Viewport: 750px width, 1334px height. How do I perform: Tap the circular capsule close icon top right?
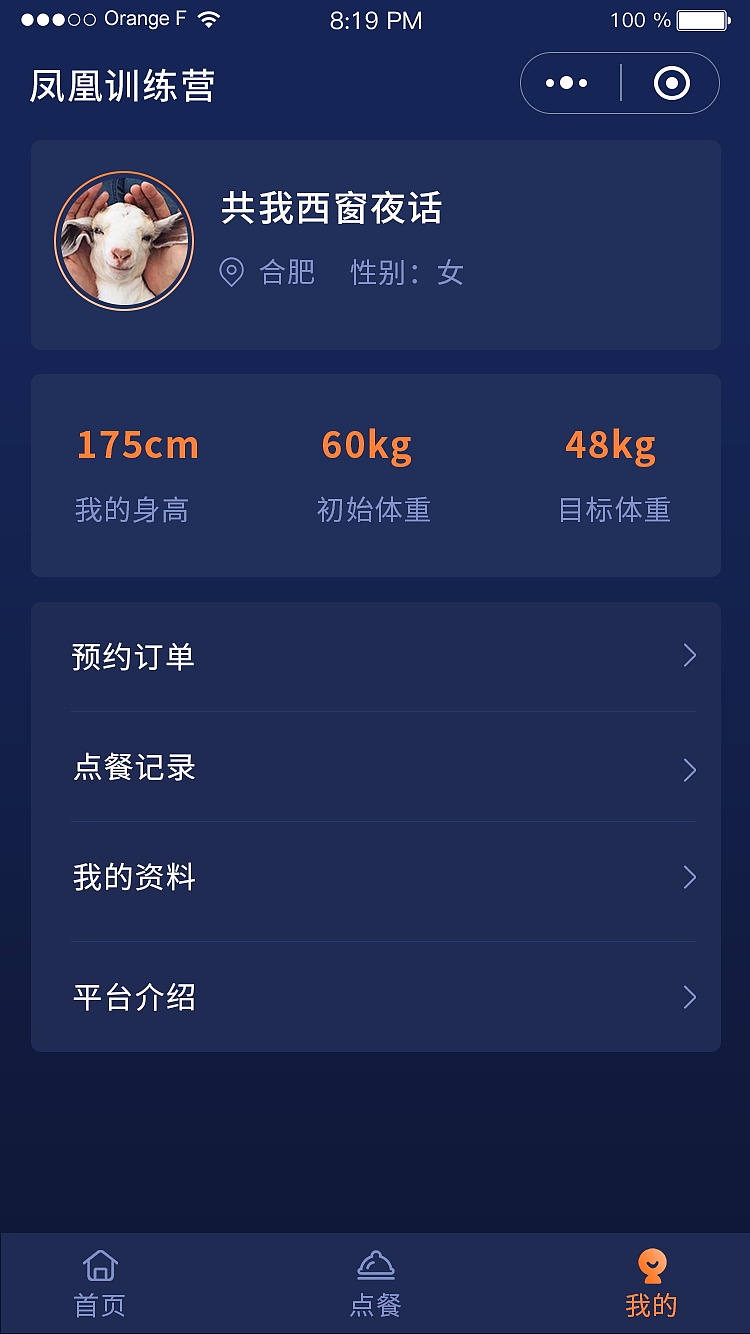tap(673, 82)
